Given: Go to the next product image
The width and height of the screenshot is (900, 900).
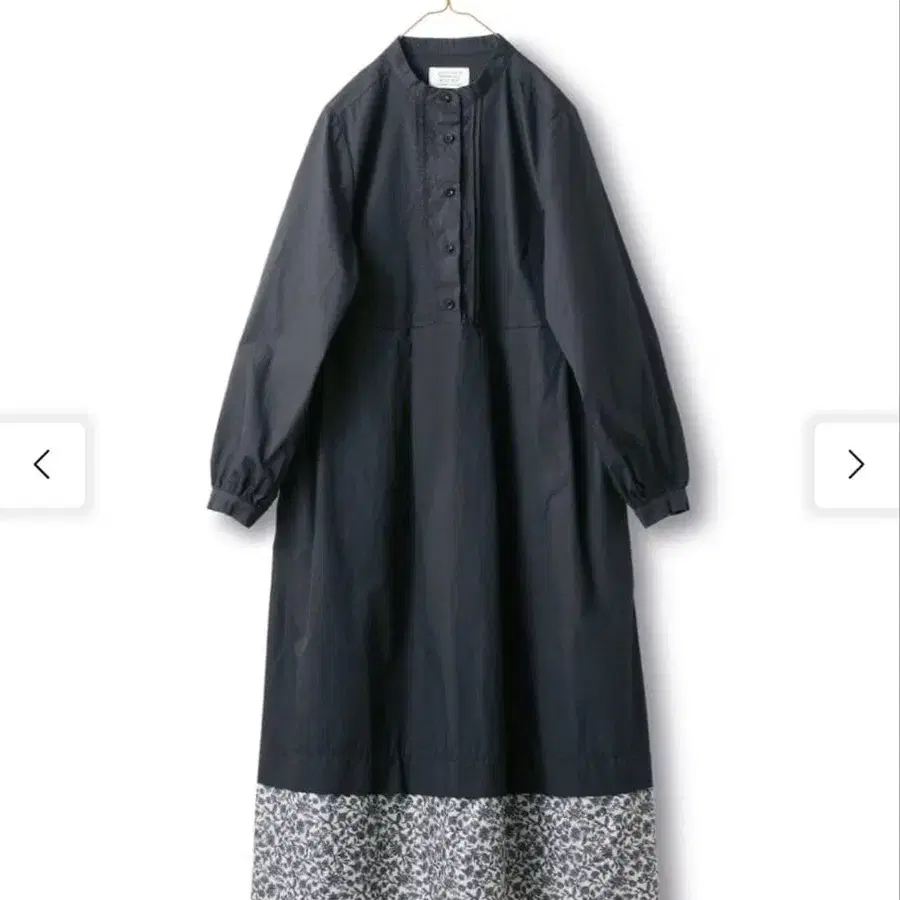Looking at the screenshot, I should [855, 464].
